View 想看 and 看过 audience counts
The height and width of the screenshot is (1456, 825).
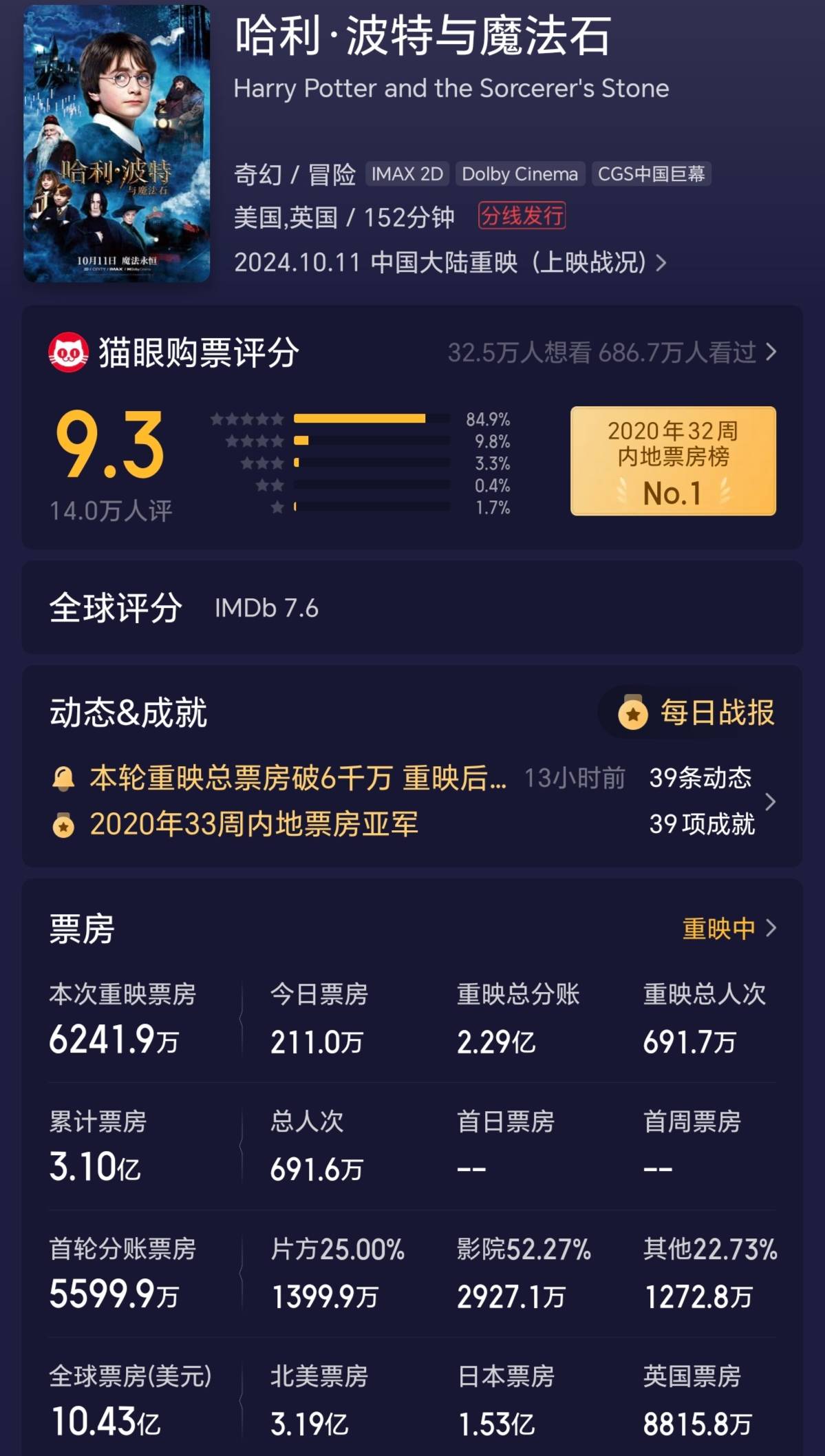pos(611,352)
